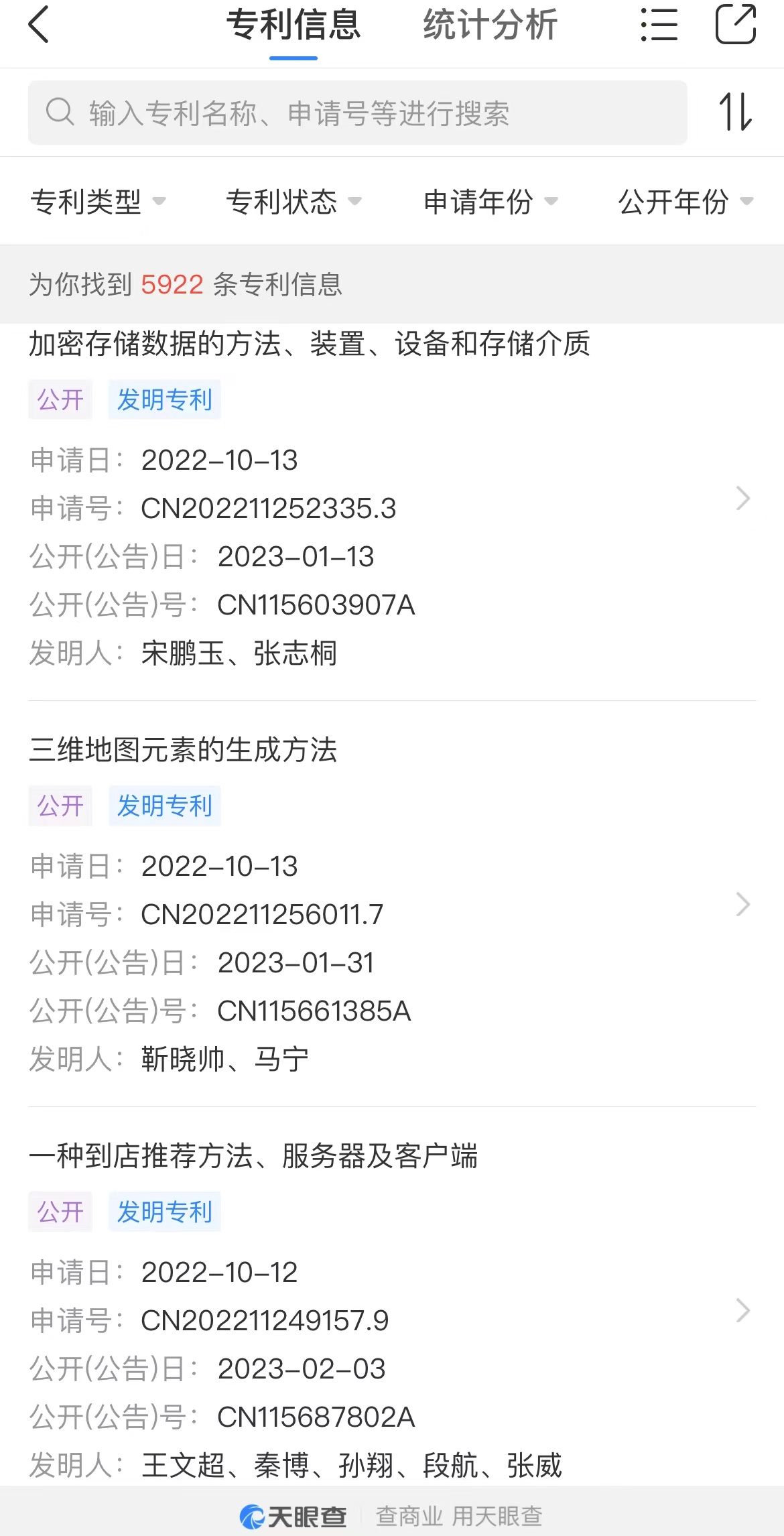Open the 申请年份 dropdown
This screenshot has height=1536, width=784.
[x=491, y=201]
